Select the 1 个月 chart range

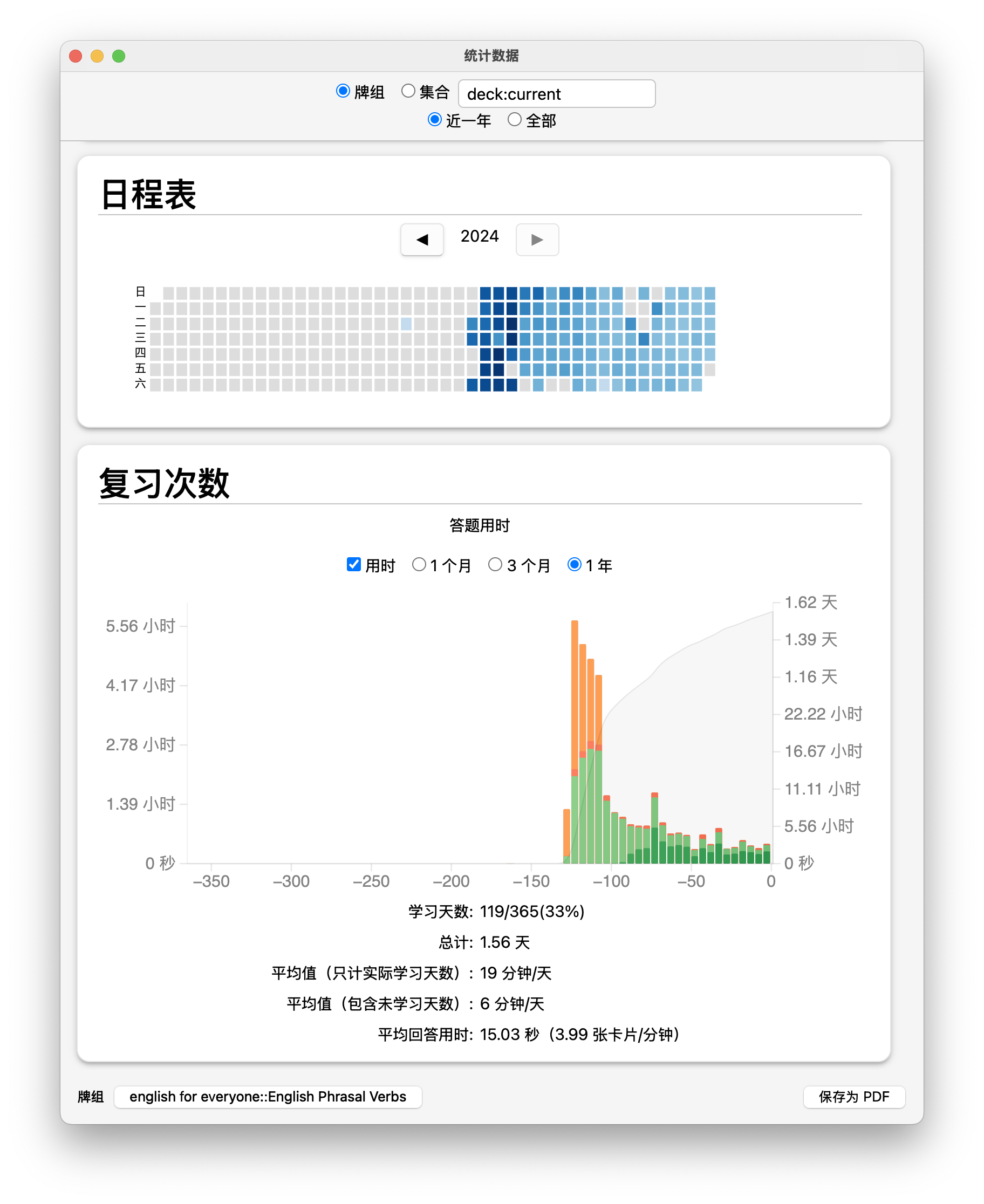(419, 565)
